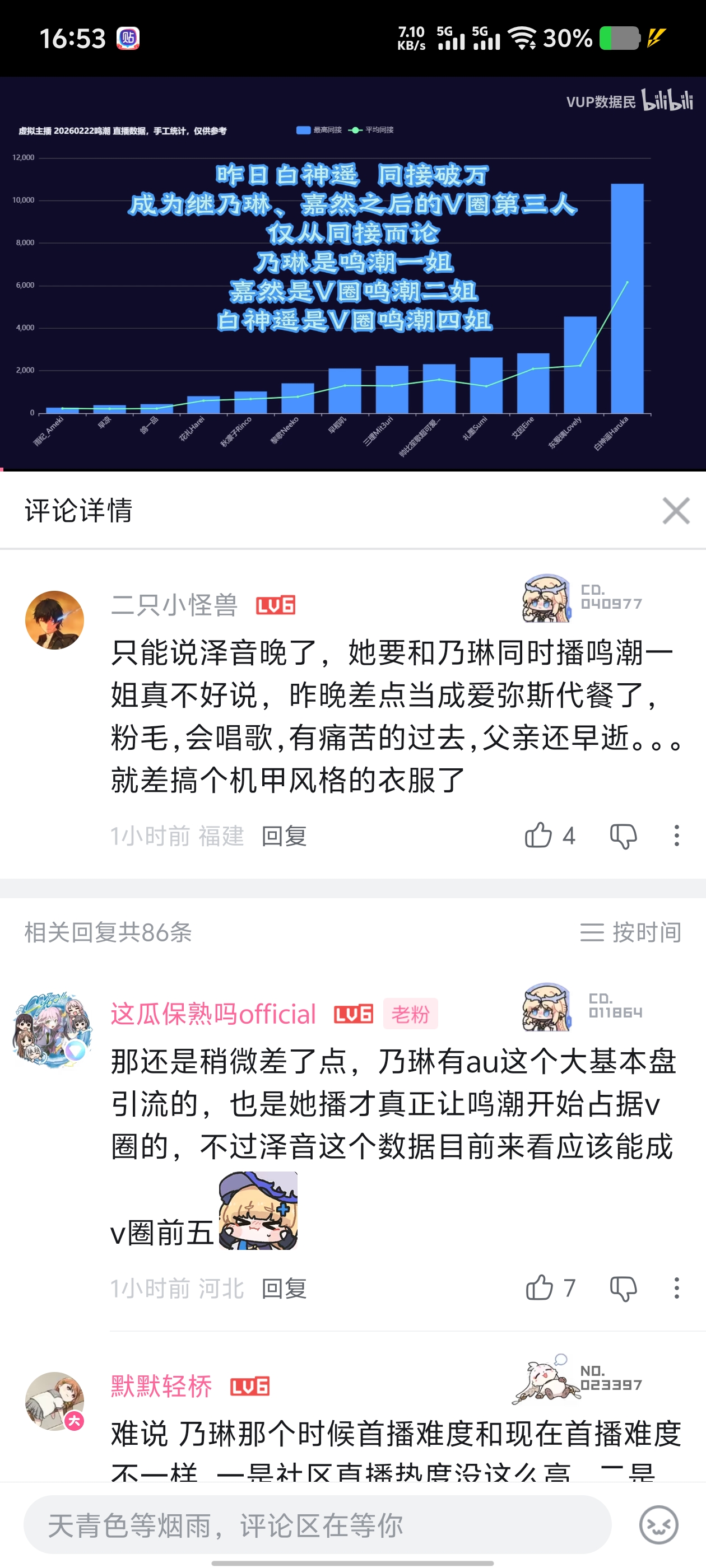This screenshot has height=1568, width=706.
Task: Tap the video player area
Action: [x=352, y=274]
